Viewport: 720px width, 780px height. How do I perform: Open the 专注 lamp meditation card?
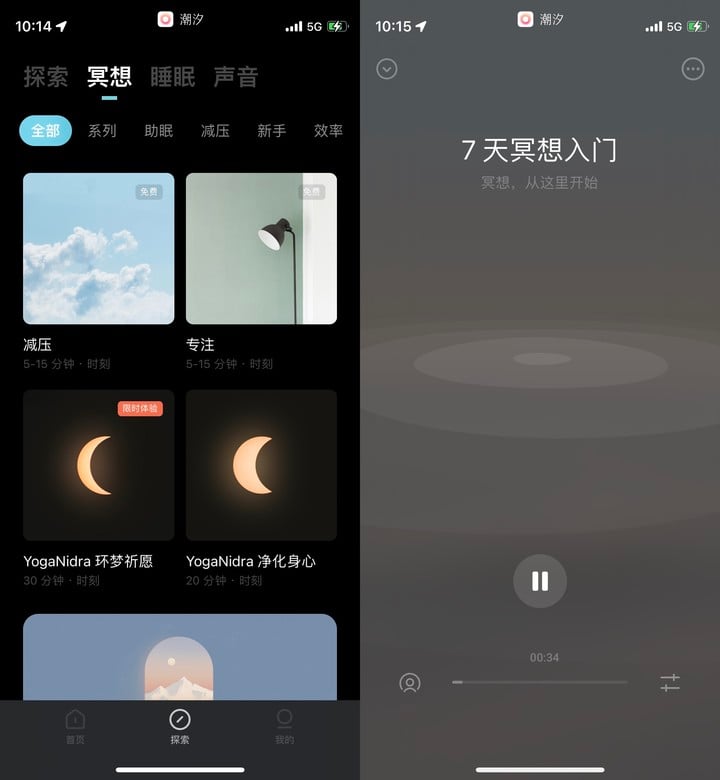tap(261, 249)
